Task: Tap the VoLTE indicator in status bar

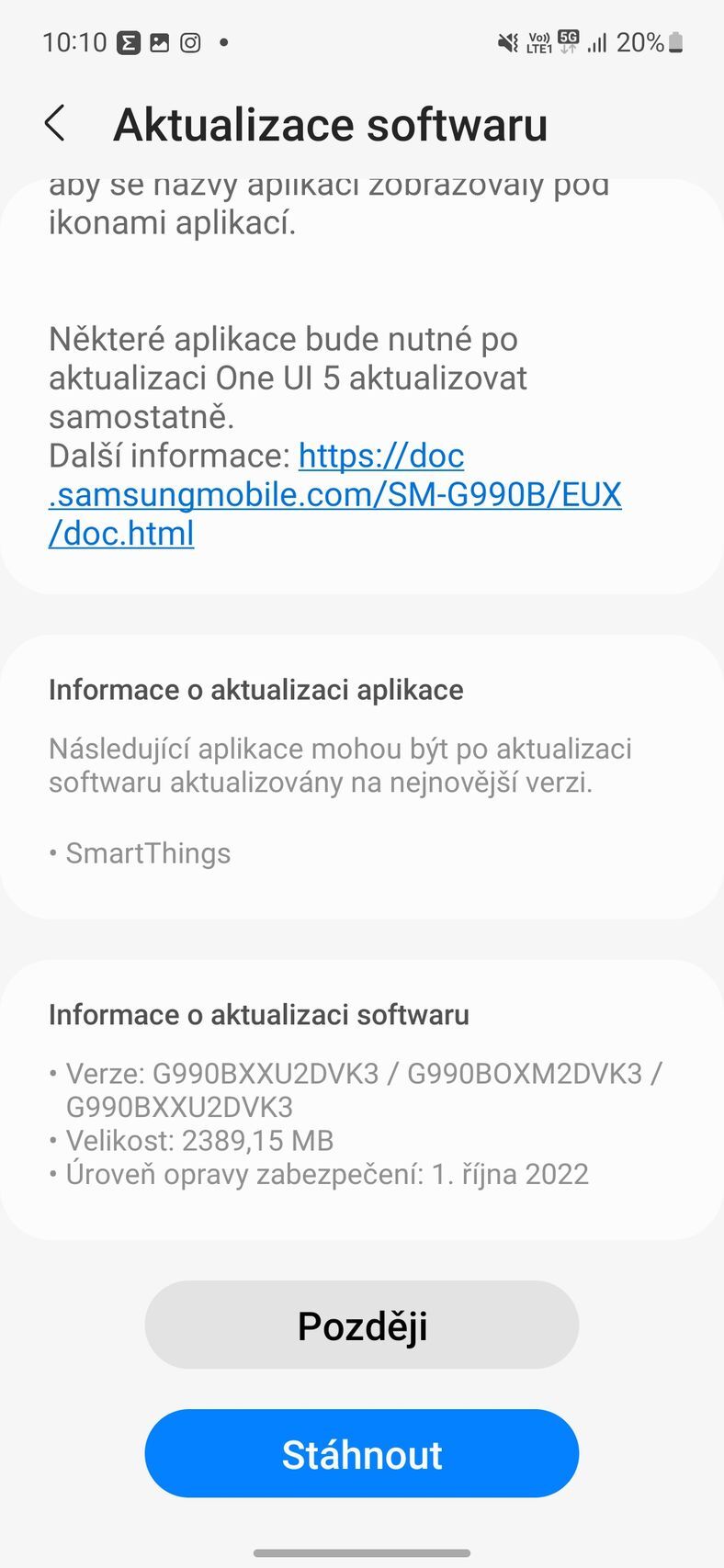Action: 537,41
